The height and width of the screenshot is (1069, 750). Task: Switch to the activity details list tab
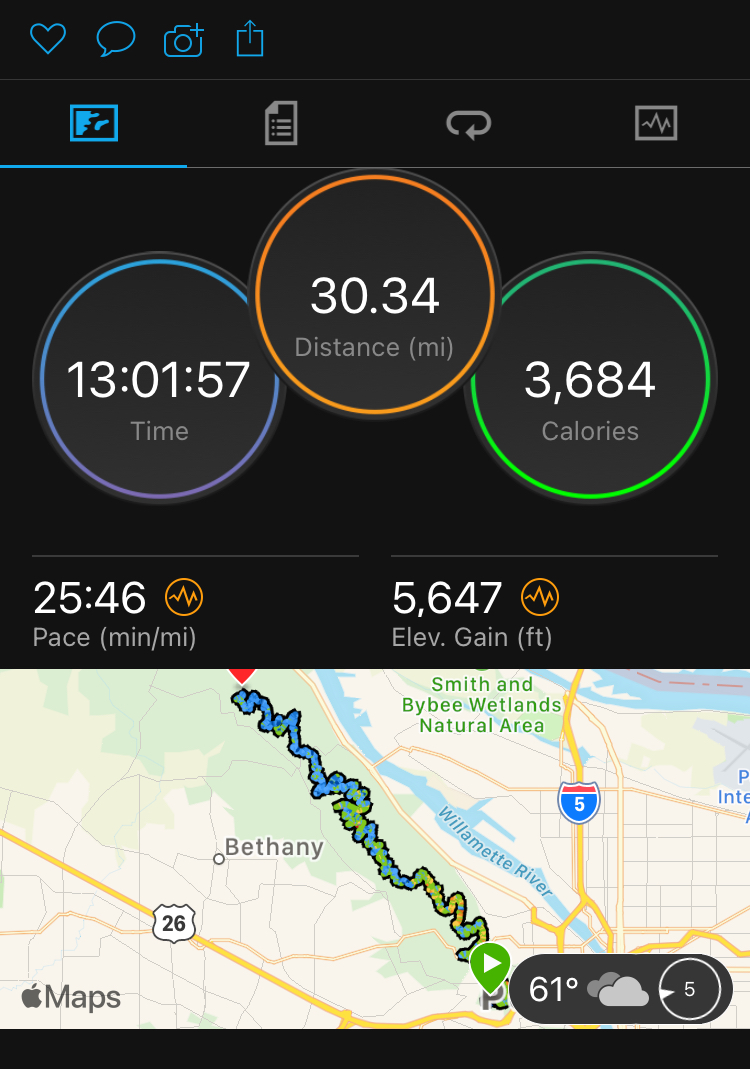point(281,124)
